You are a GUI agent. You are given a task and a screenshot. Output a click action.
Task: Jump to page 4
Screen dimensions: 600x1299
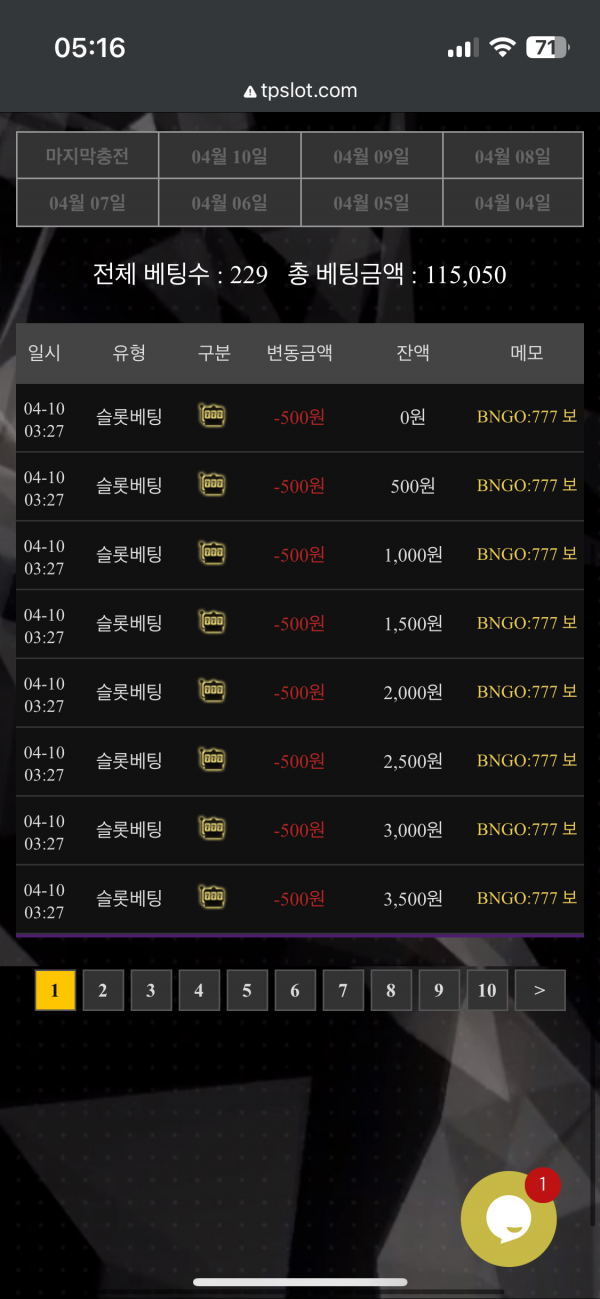point(199,990)
